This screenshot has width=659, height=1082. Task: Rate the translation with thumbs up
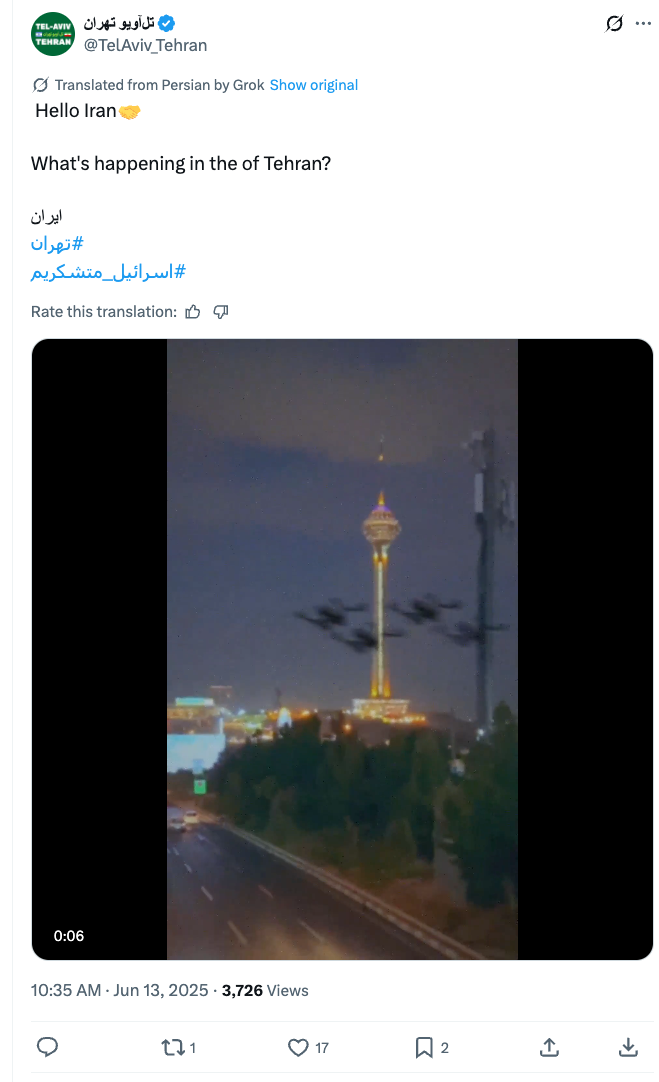tap(193, 312)
